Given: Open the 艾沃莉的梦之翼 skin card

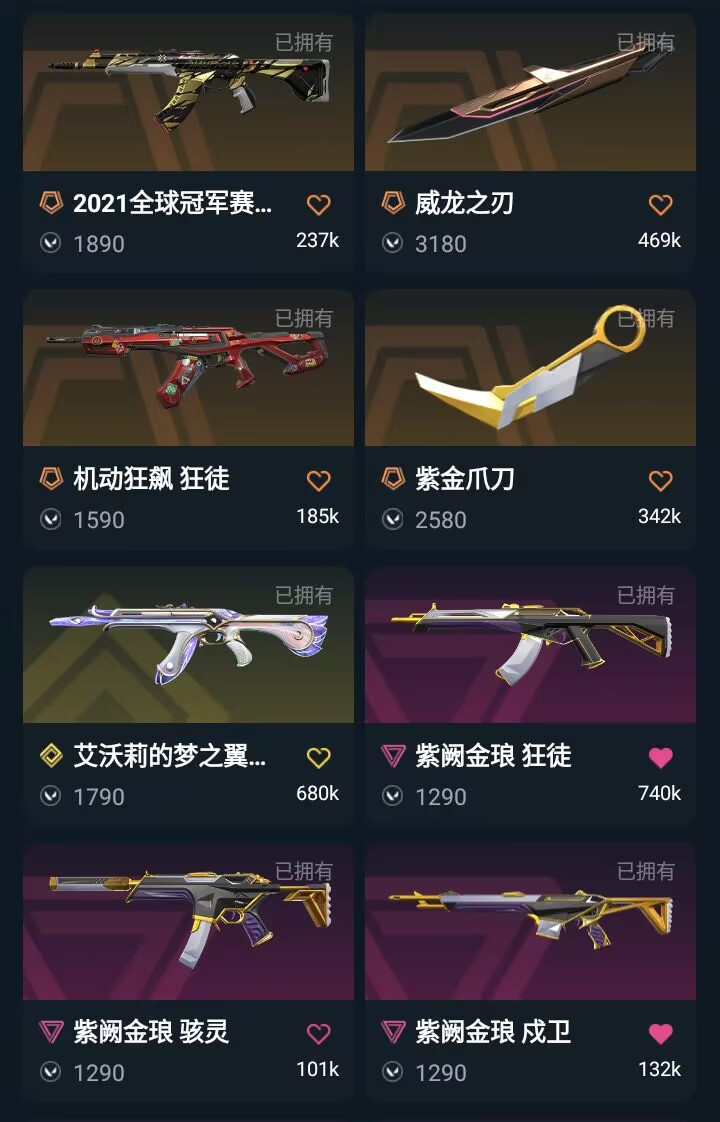Looking at the screenshot, I should click(188, 647).
